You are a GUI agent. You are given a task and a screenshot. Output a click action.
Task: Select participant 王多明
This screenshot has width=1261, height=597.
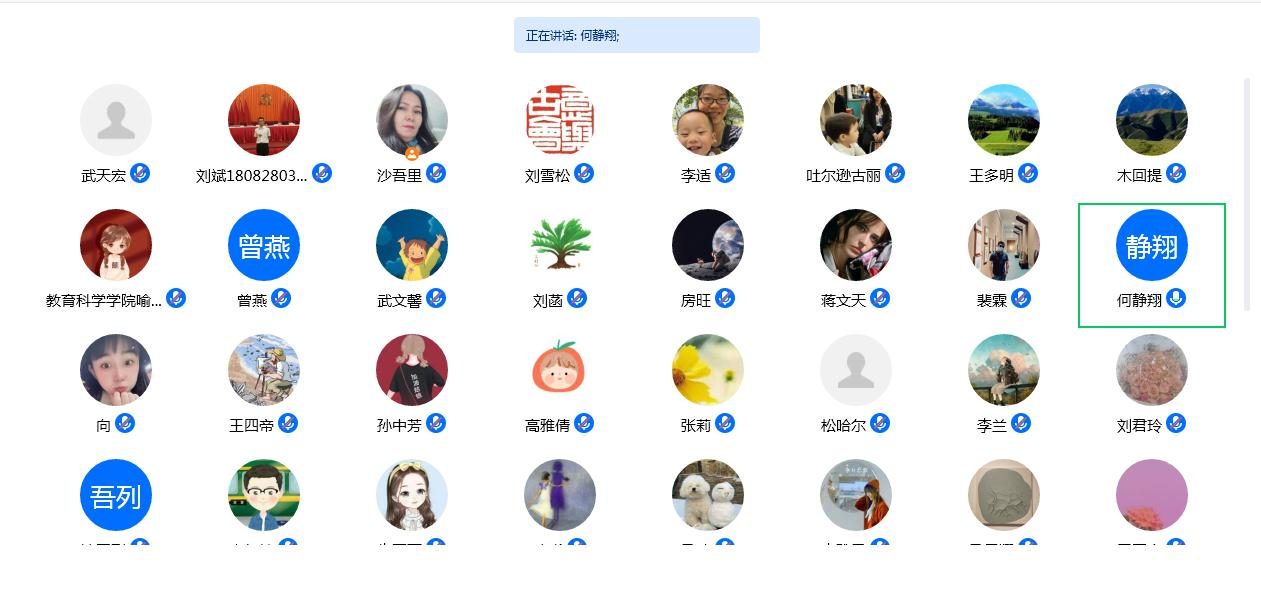(x=1003, y=120)
